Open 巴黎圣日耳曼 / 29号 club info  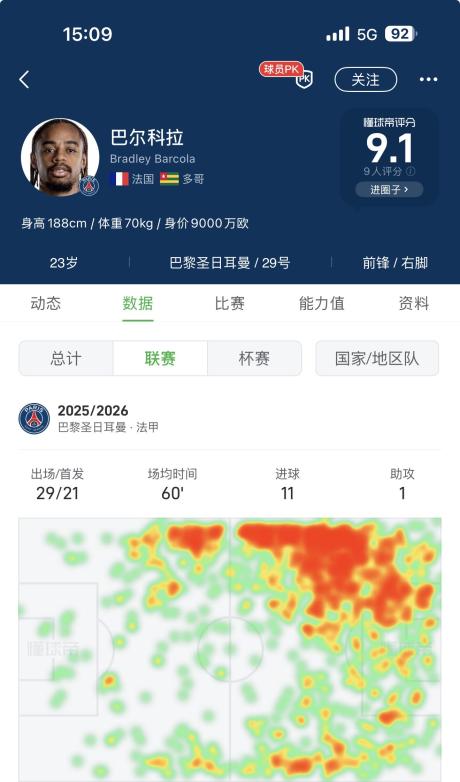click(x=230, y=263)
